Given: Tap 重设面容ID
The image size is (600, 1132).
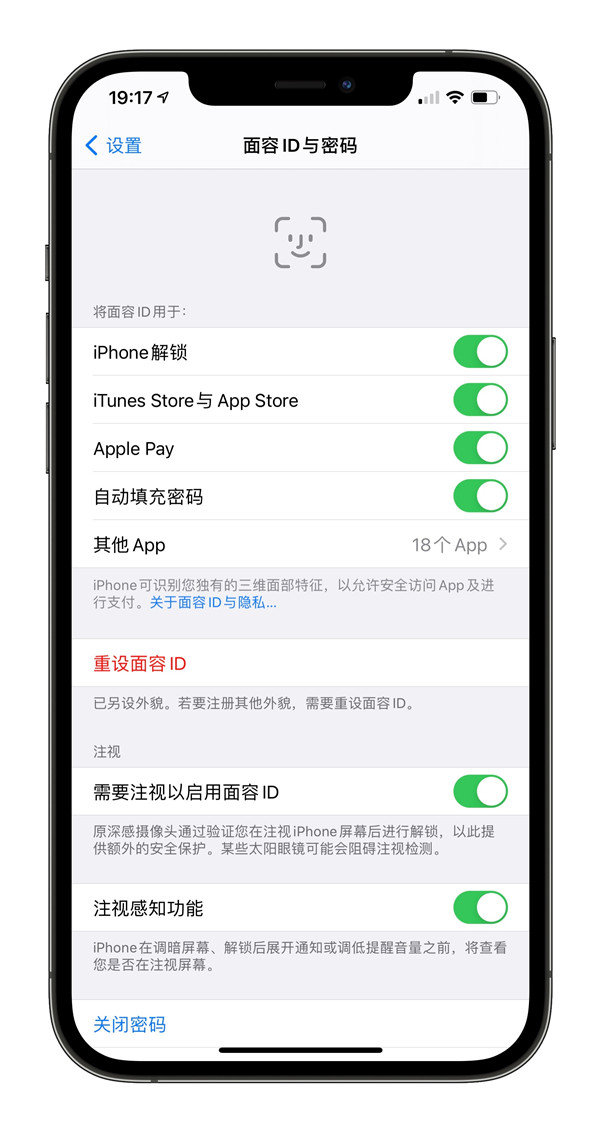Looking at the screenshot, I should [140, 664].
